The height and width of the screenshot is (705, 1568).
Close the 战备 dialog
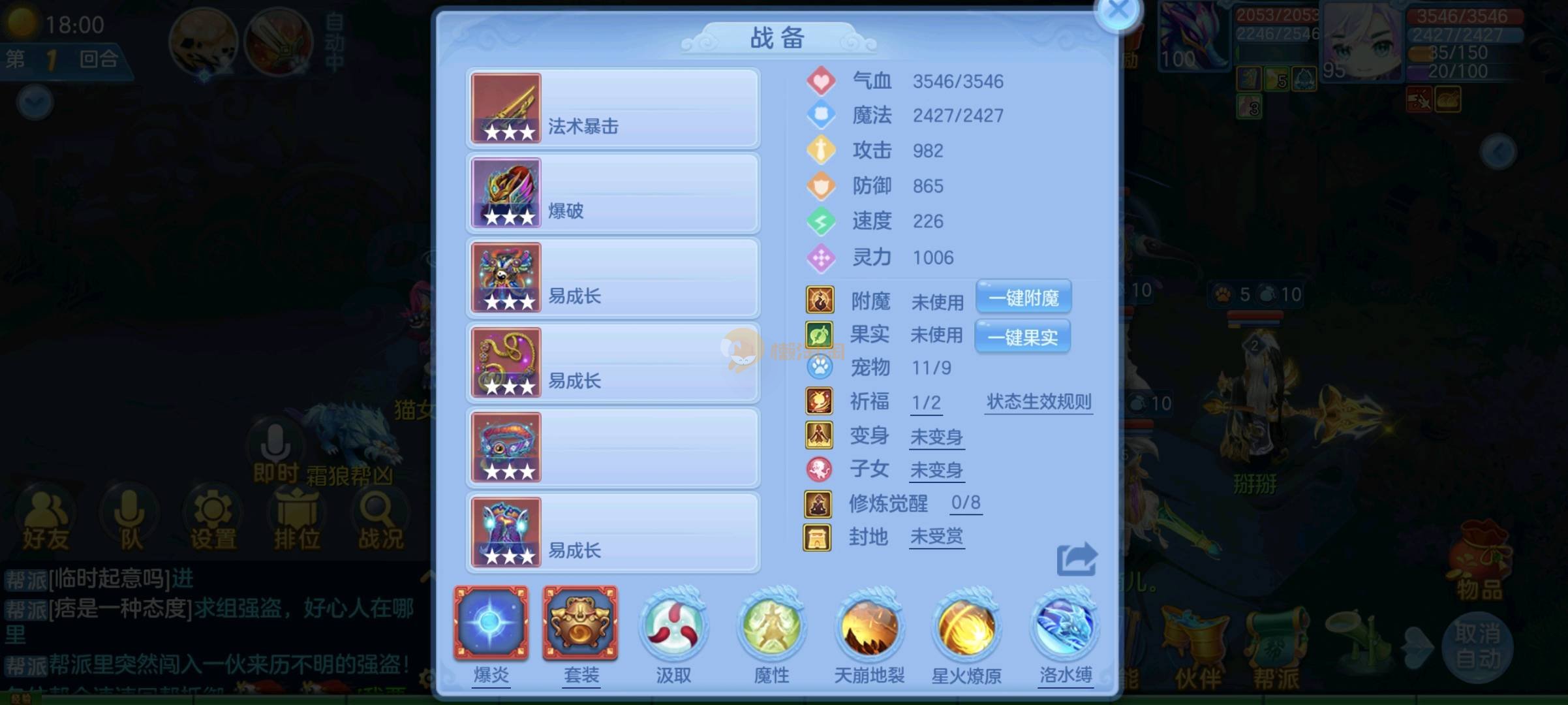[1118, 11]
